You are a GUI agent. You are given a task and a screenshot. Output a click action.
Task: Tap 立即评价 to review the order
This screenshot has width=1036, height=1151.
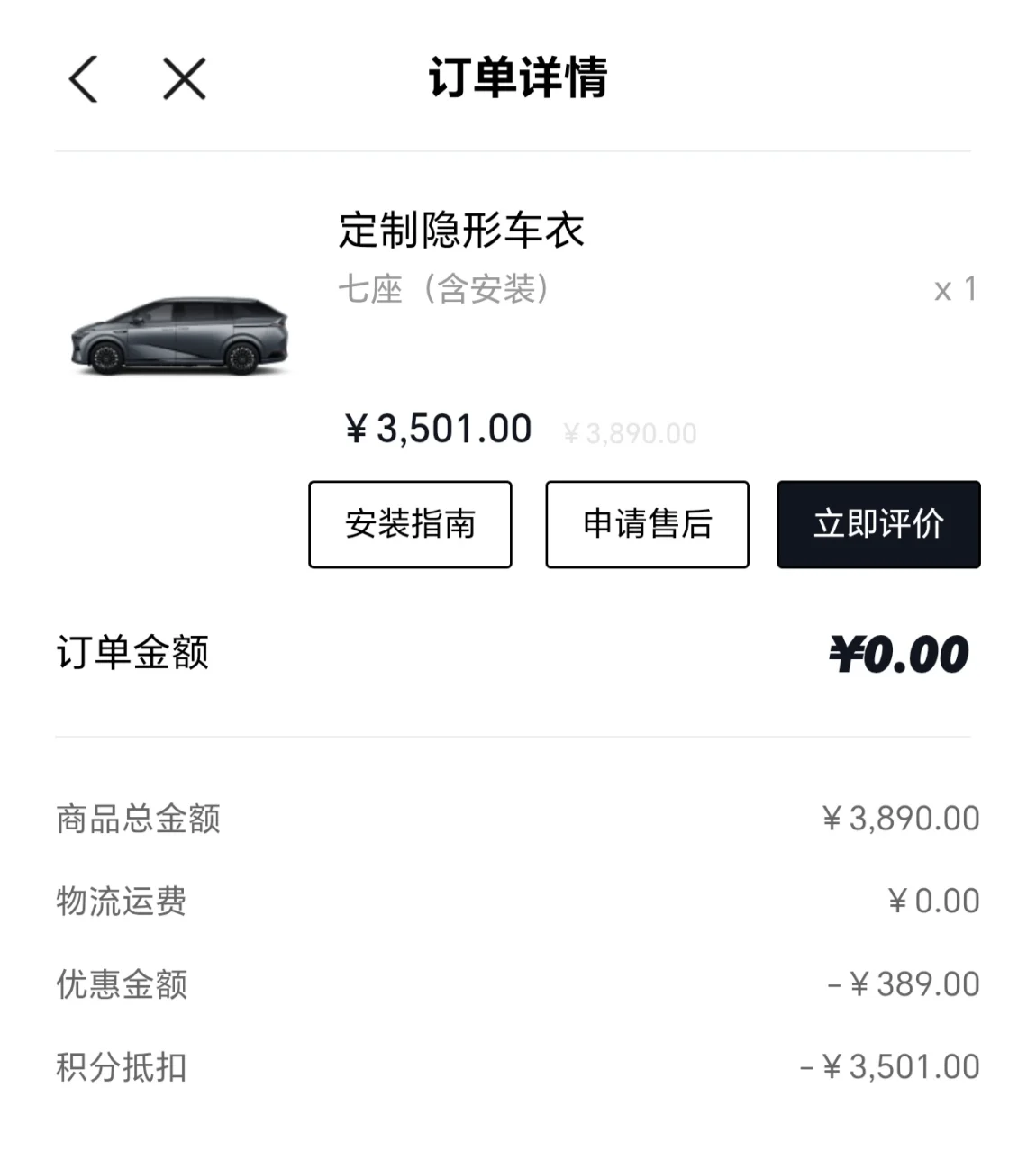pos(878,524)
